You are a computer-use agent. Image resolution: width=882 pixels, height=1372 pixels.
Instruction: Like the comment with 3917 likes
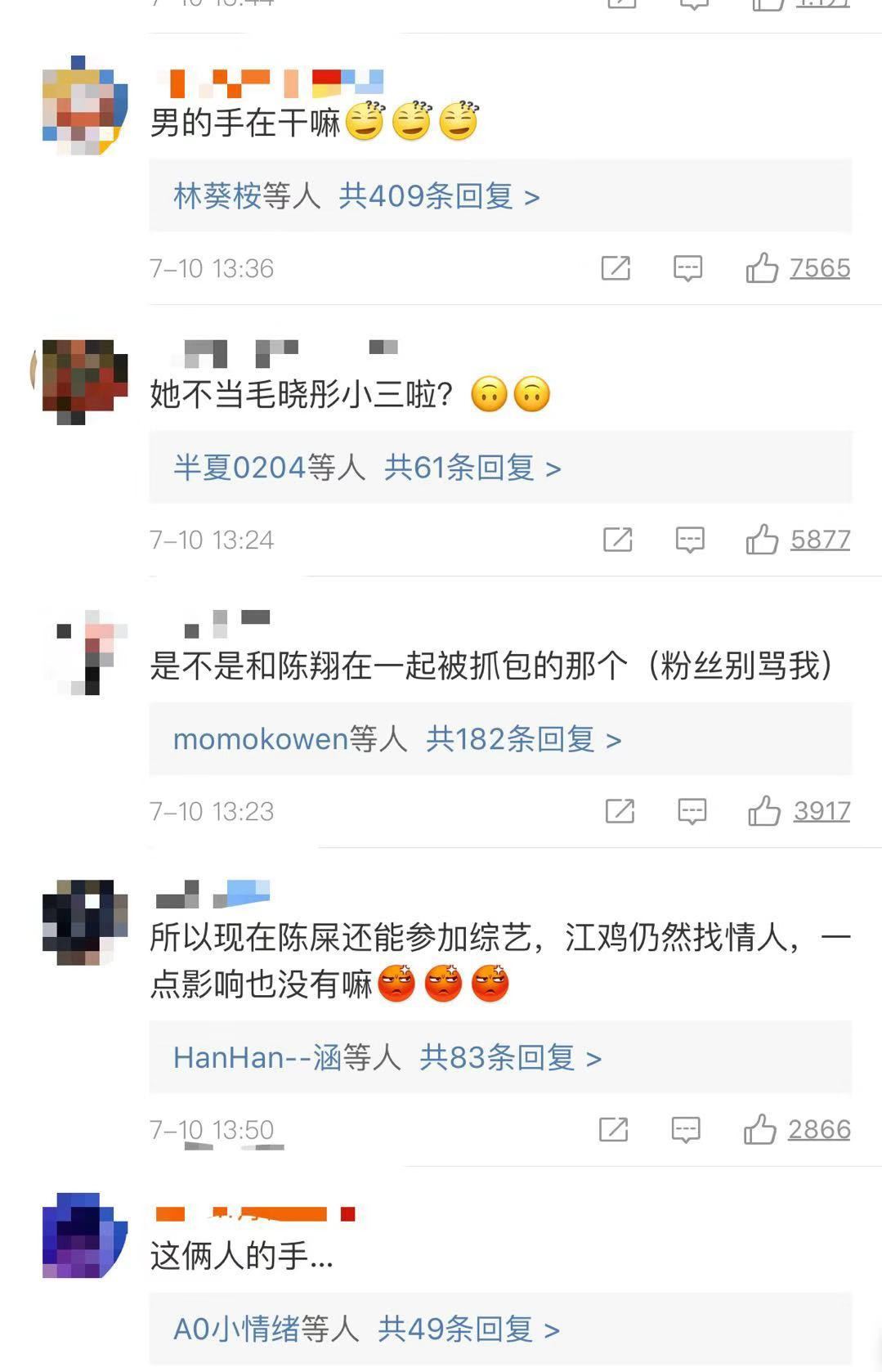coord(763,811)
